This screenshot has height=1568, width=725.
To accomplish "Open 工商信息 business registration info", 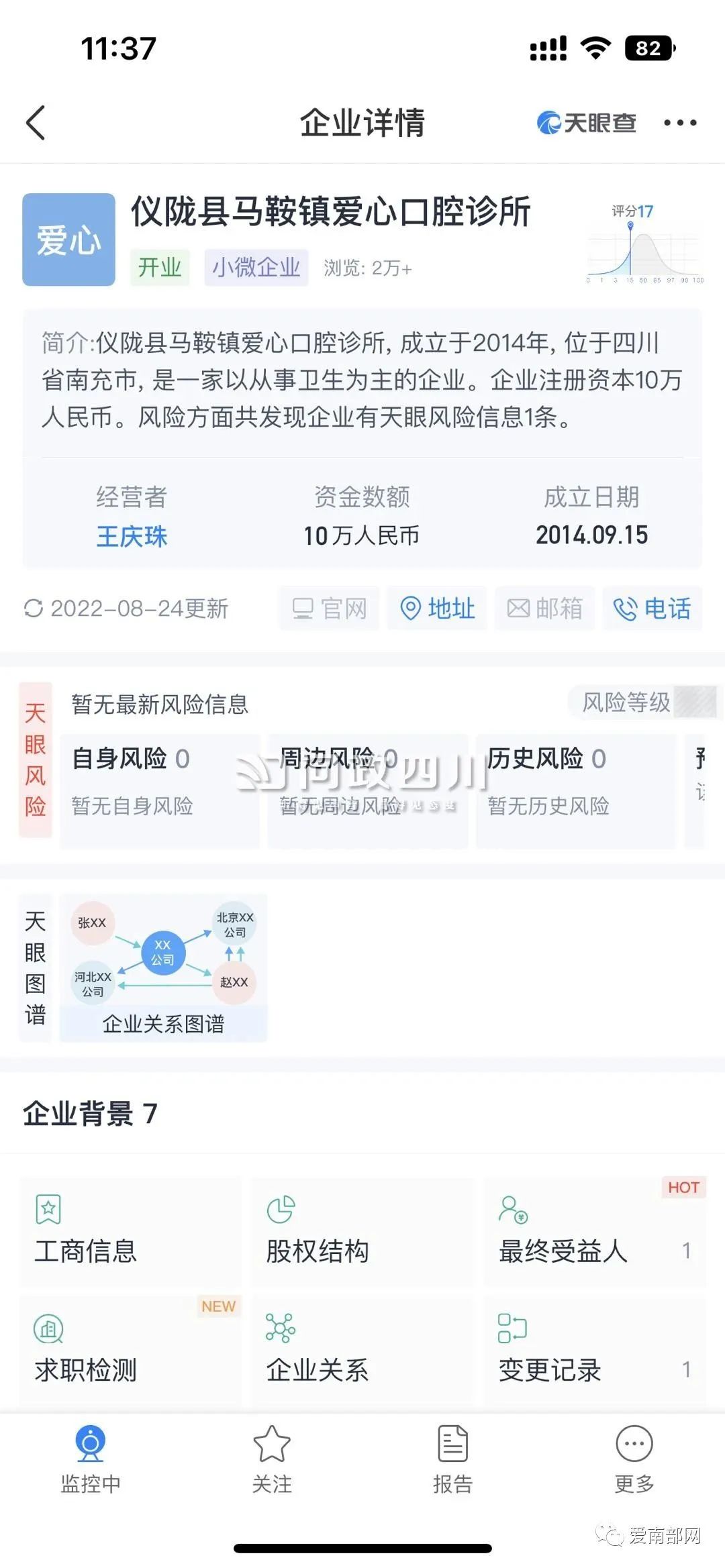I will click(x=130, y=1231).
